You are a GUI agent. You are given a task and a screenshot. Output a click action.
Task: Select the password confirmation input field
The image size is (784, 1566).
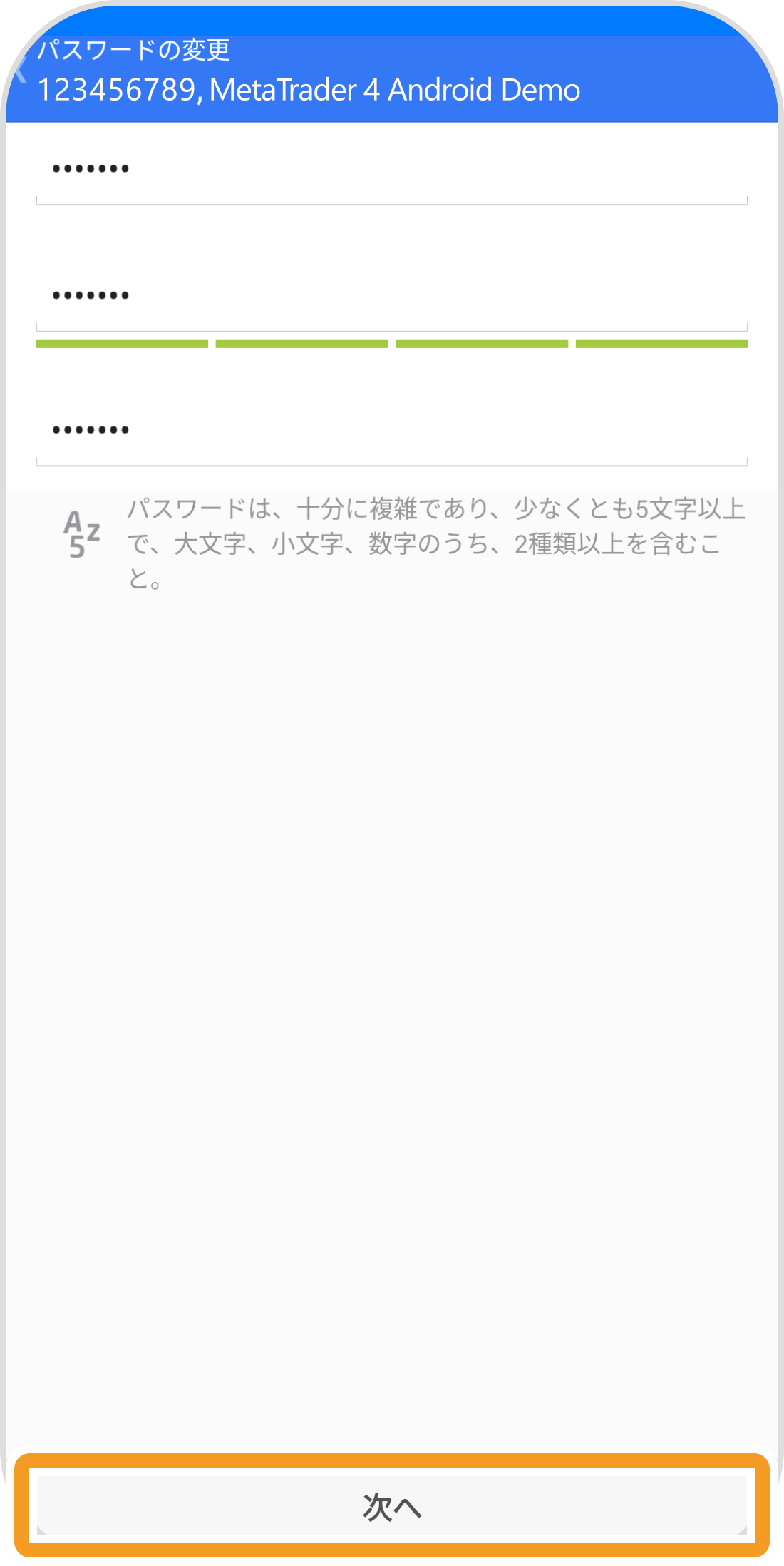392,430
